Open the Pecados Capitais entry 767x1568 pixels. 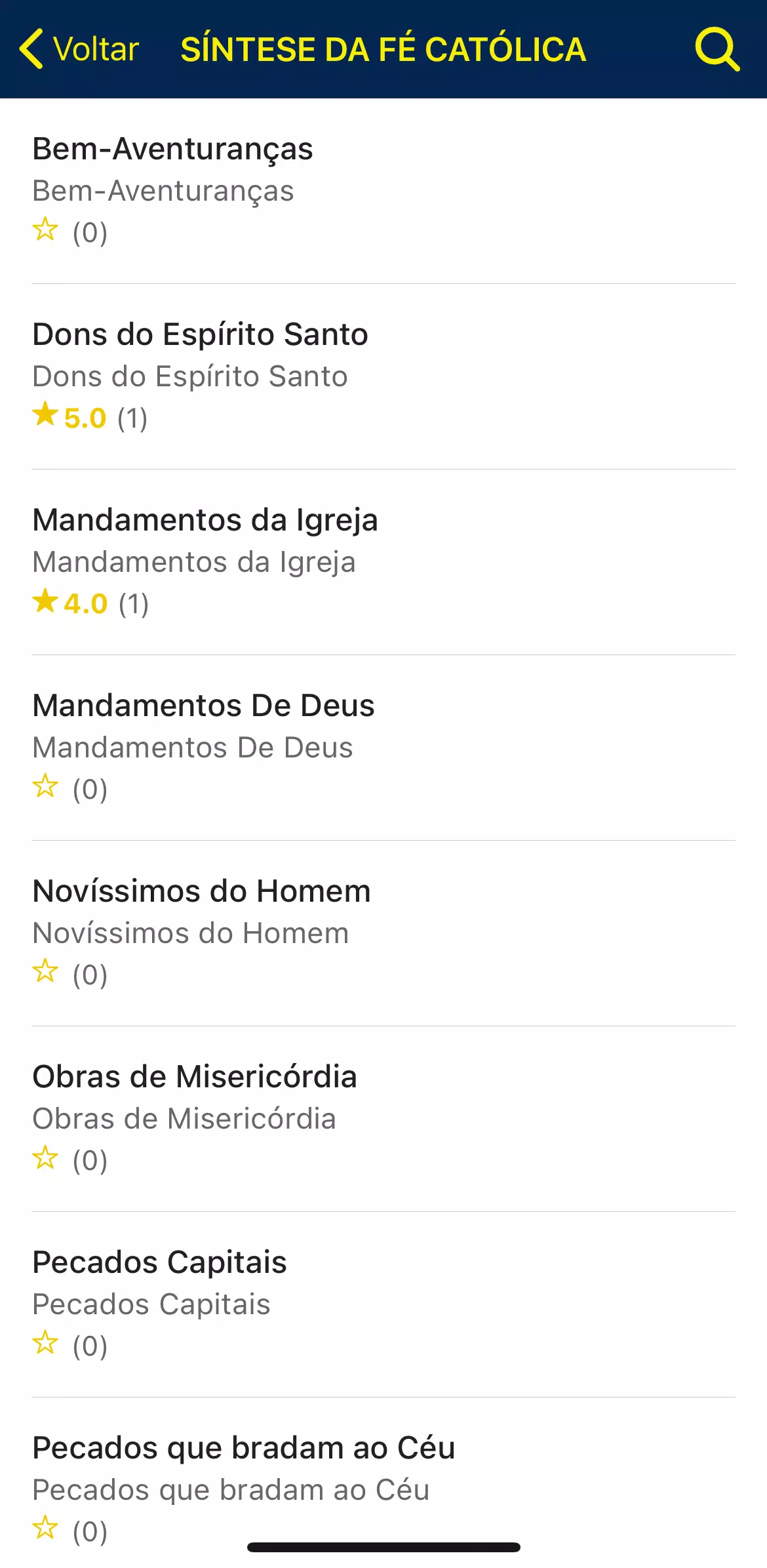(x=383, y=1304)
